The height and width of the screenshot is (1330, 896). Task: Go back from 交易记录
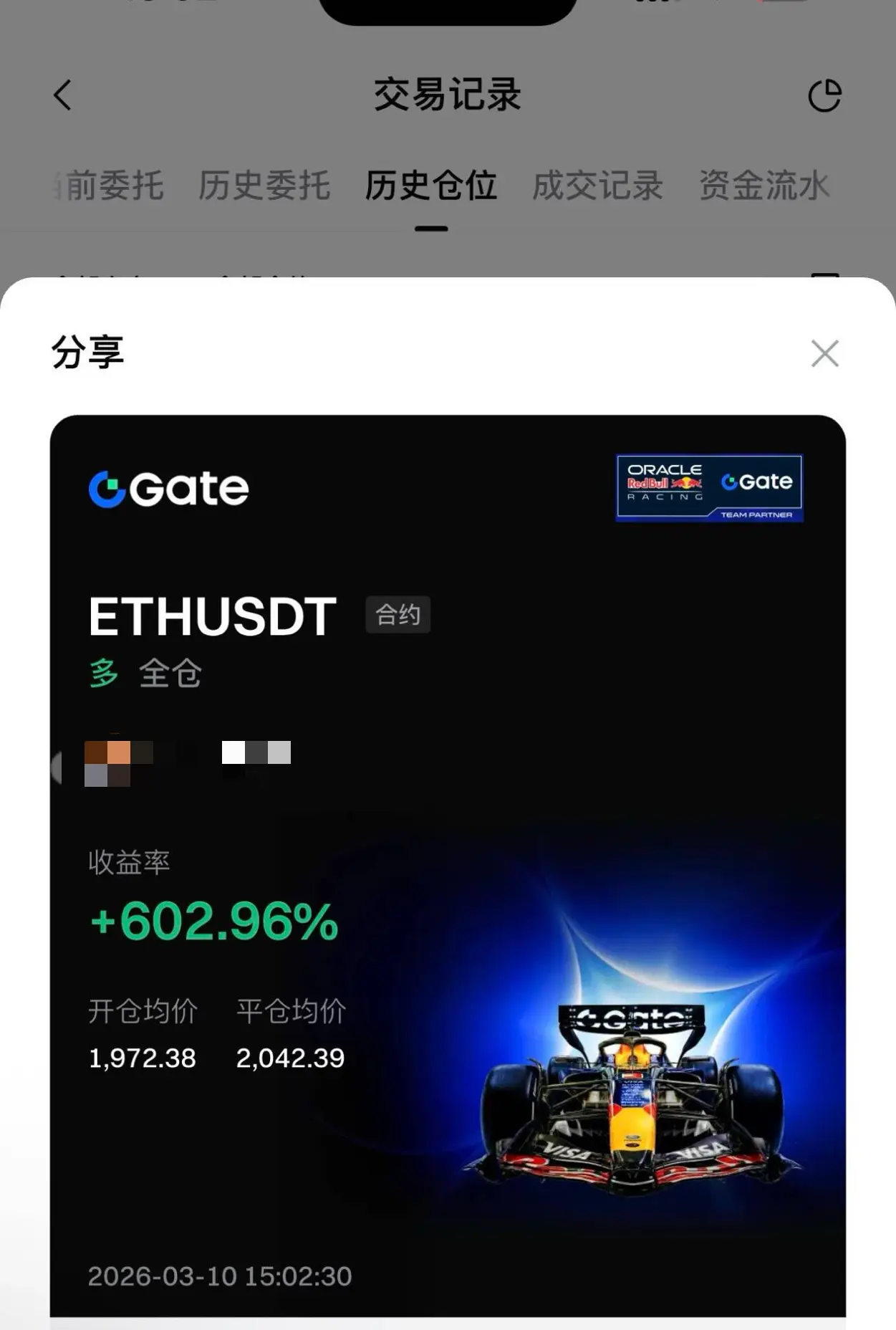coord(63,95)
